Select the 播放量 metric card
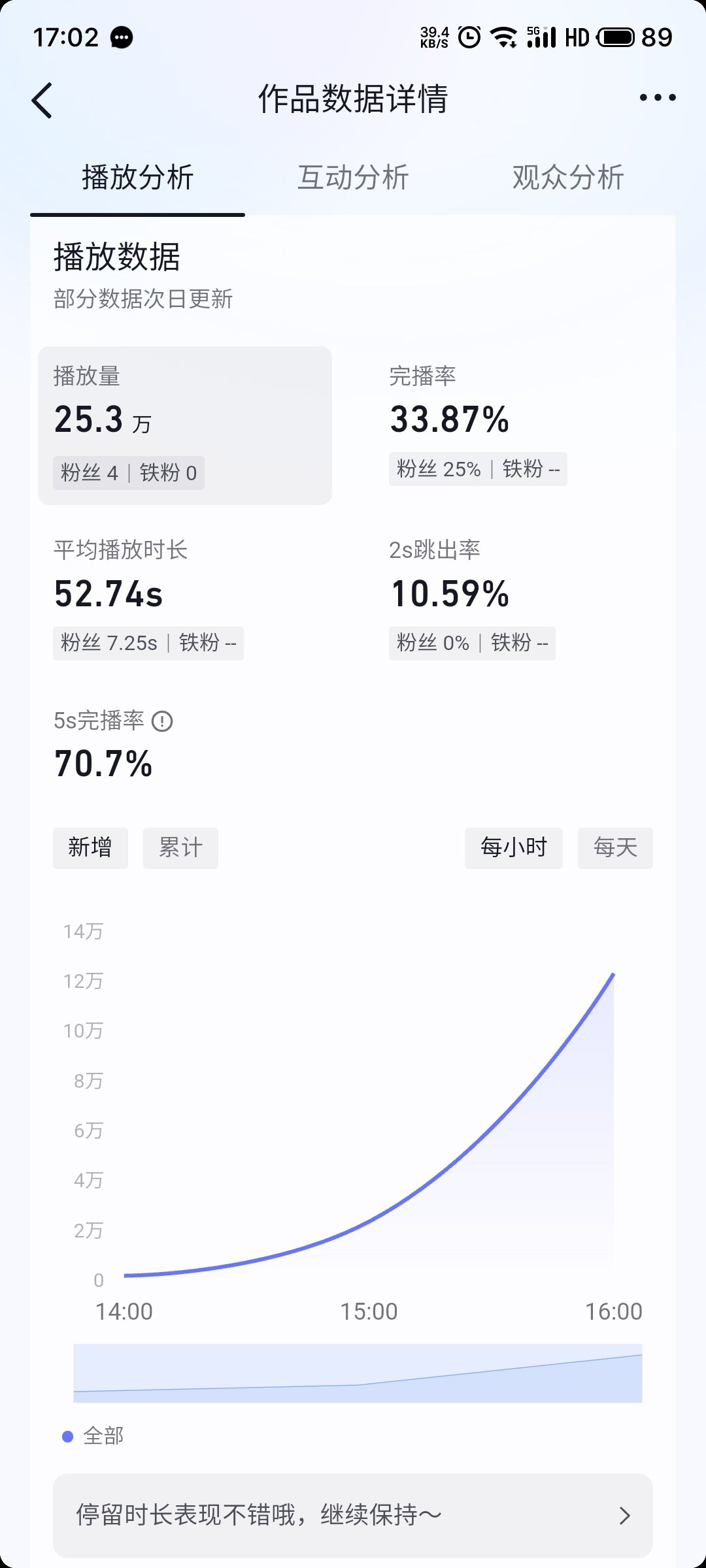The height and width of the screenshot is (1568, 706). pyautogui.click(x=185, y=425)
